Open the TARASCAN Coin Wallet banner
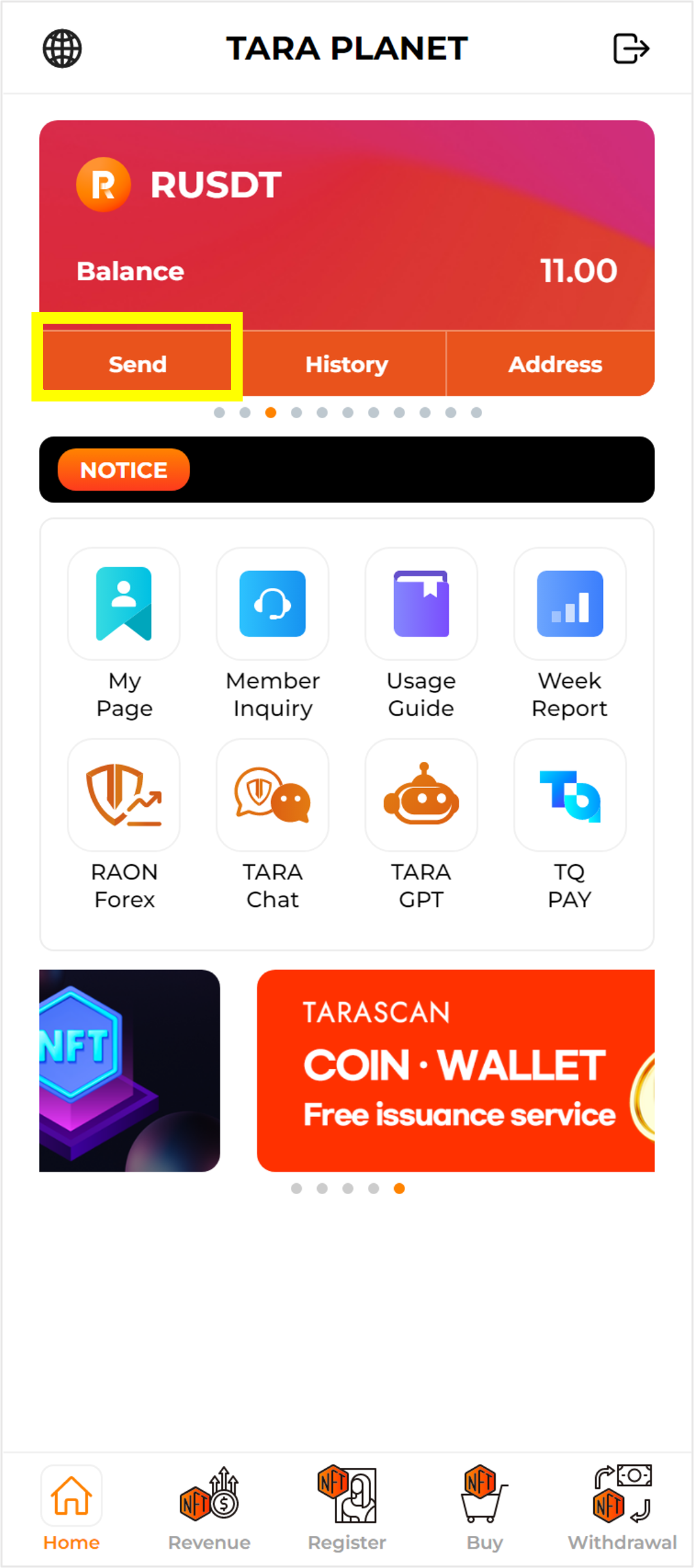 click(x=456, y=1070)
